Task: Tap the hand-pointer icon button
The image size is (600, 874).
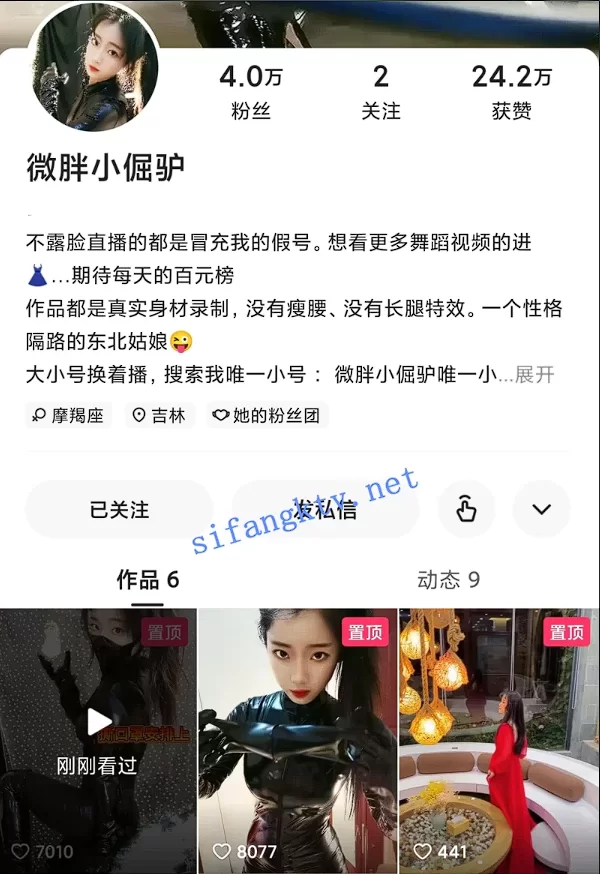Action: pyautogui.click(x=466, y=509)
